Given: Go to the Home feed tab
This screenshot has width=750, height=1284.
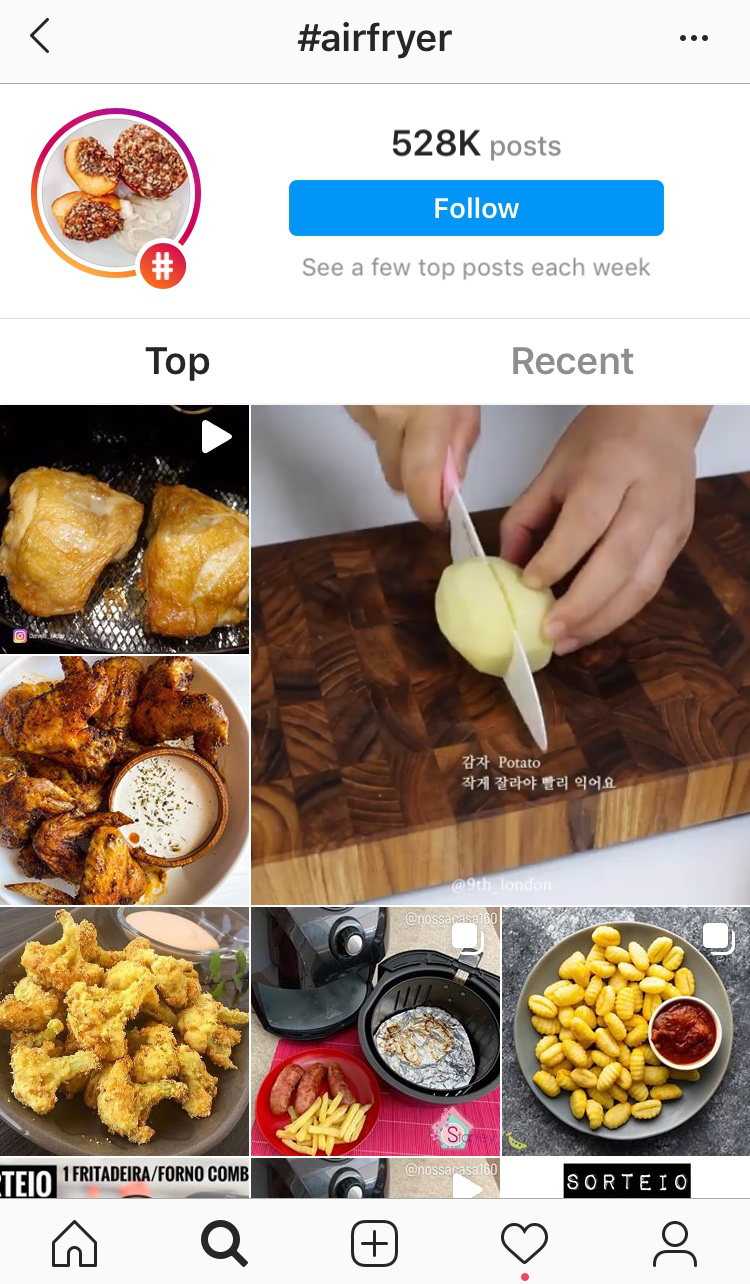Looking at the screenshot, I should point(75,1244).
